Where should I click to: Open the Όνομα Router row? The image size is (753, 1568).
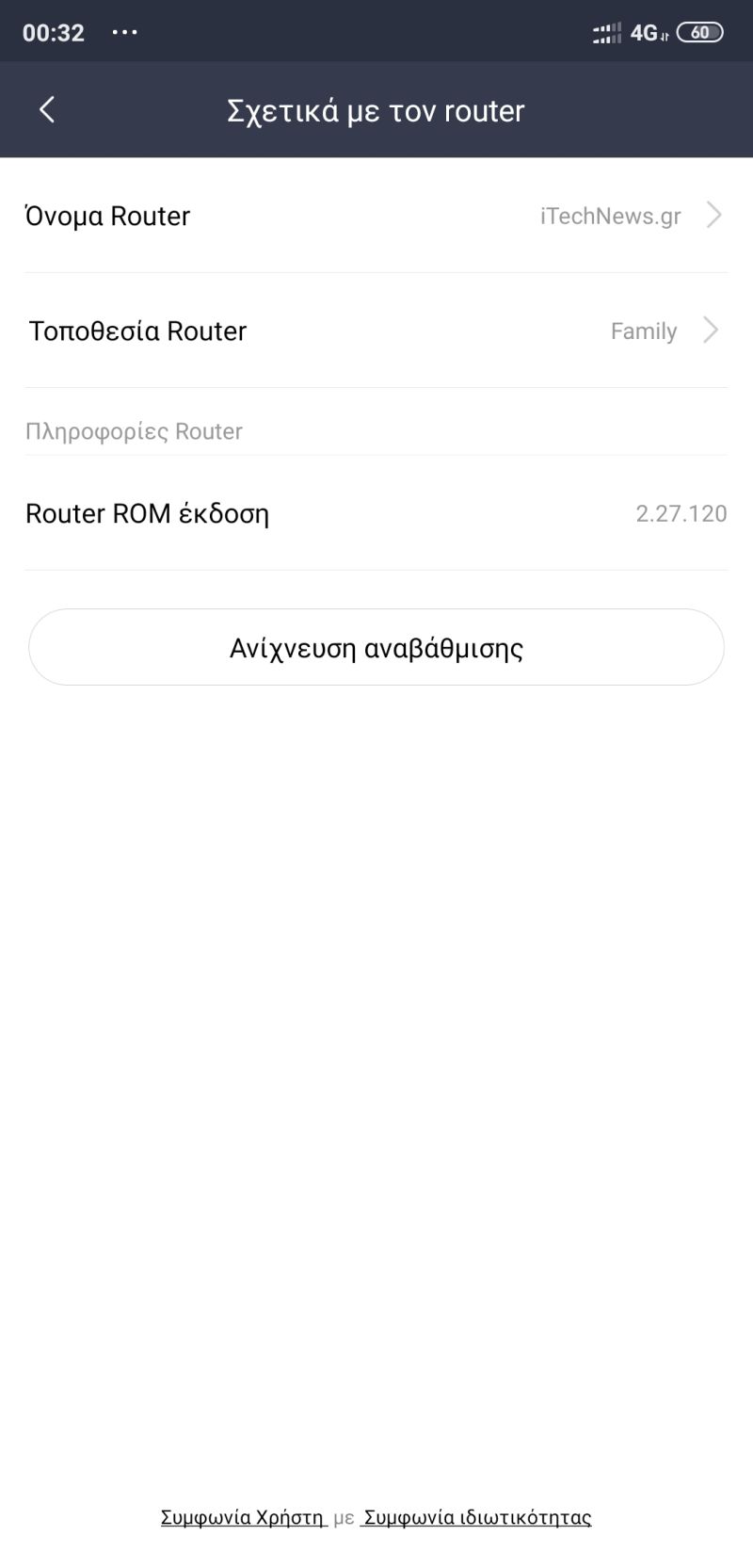tap(376, 216)
